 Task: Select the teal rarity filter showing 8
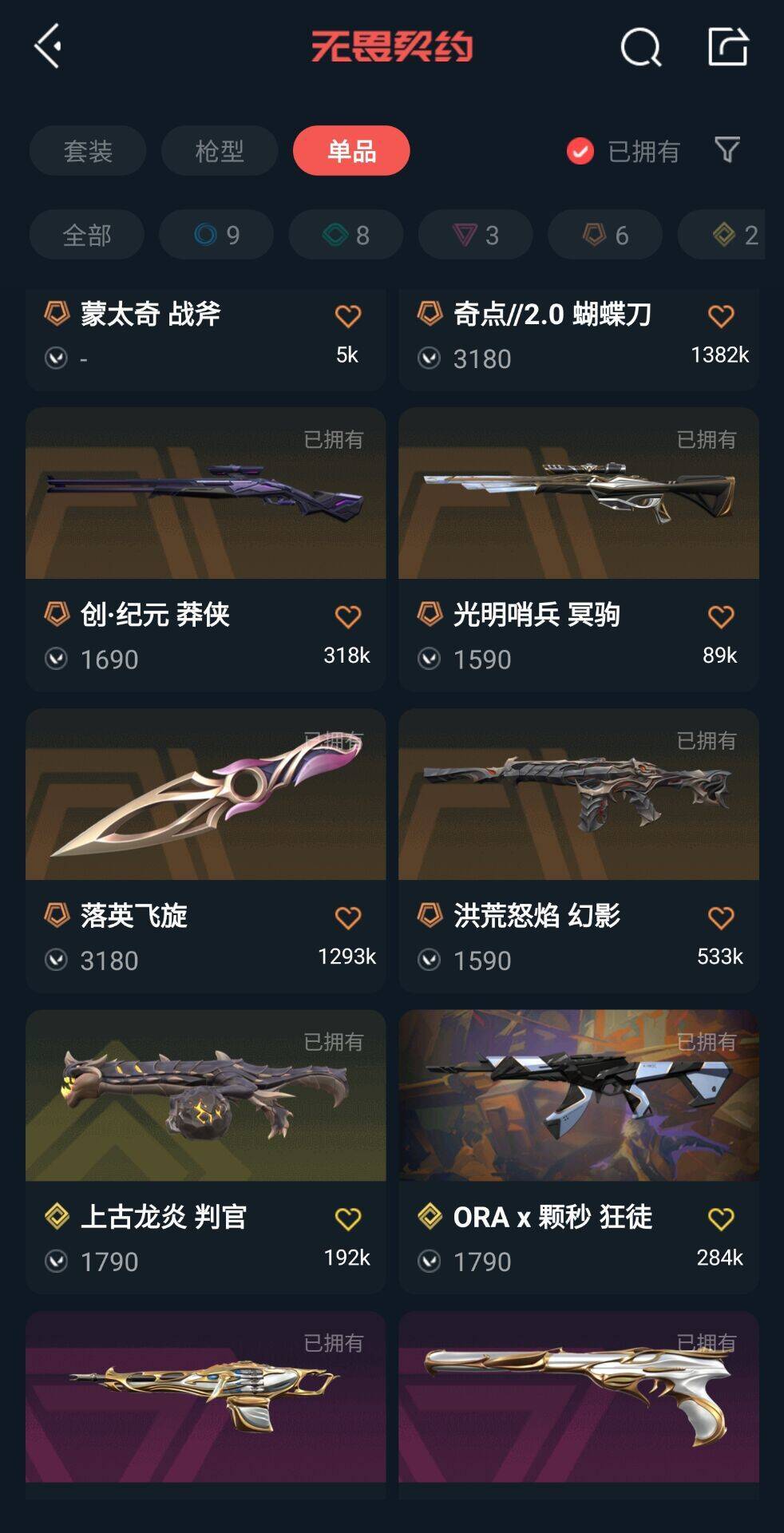345,234
